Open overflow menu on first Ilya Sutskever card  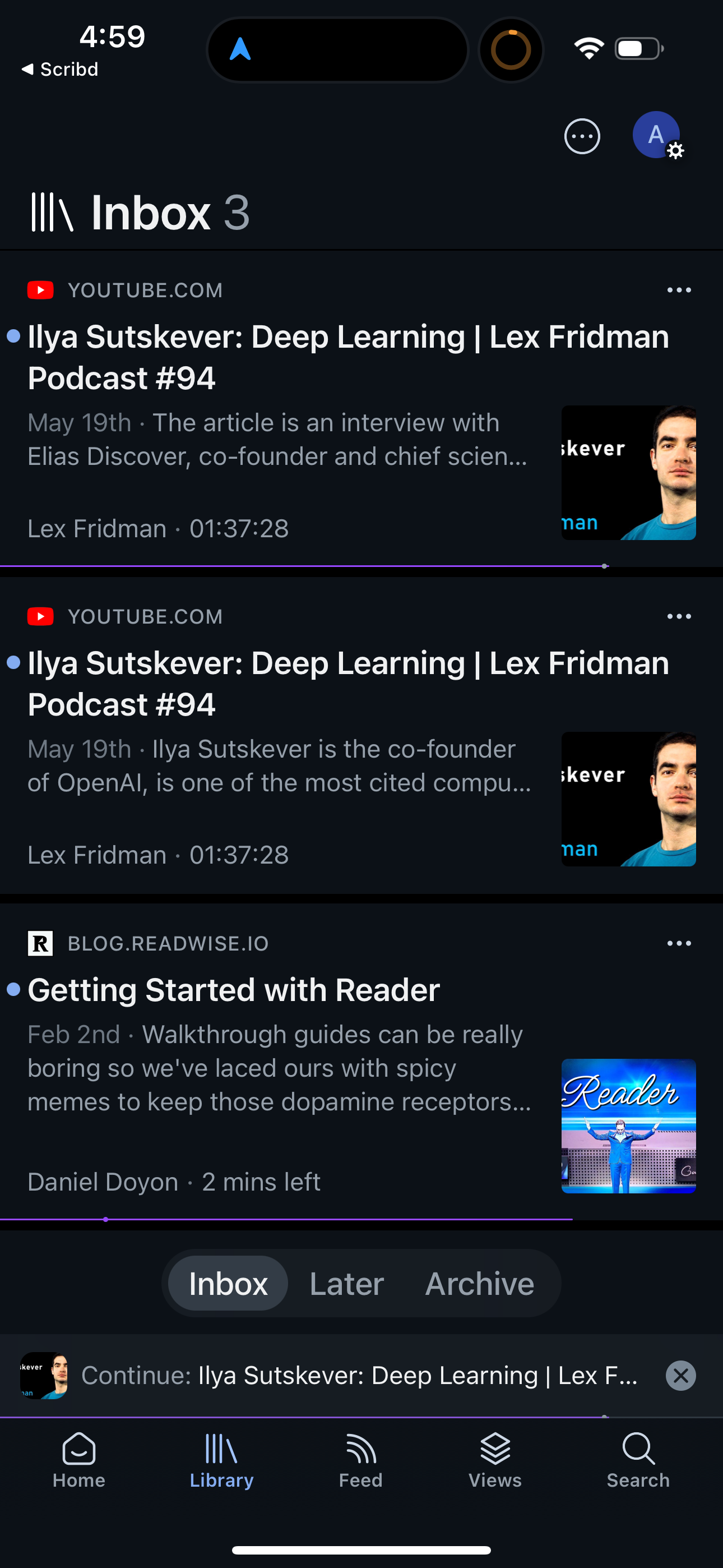click(x=679, y=290)
